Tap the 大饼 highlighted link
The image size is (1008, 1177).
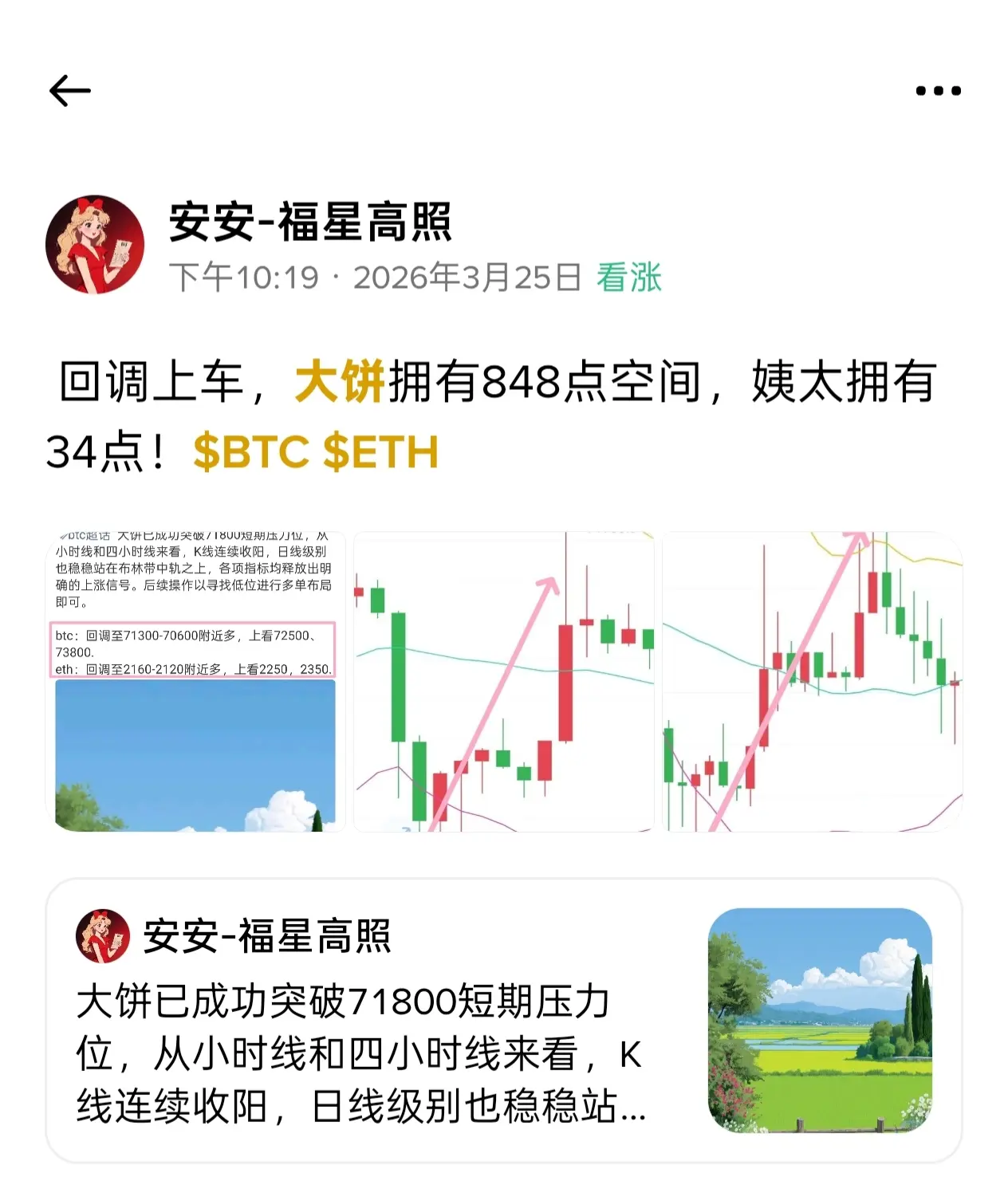click(340, 382)
